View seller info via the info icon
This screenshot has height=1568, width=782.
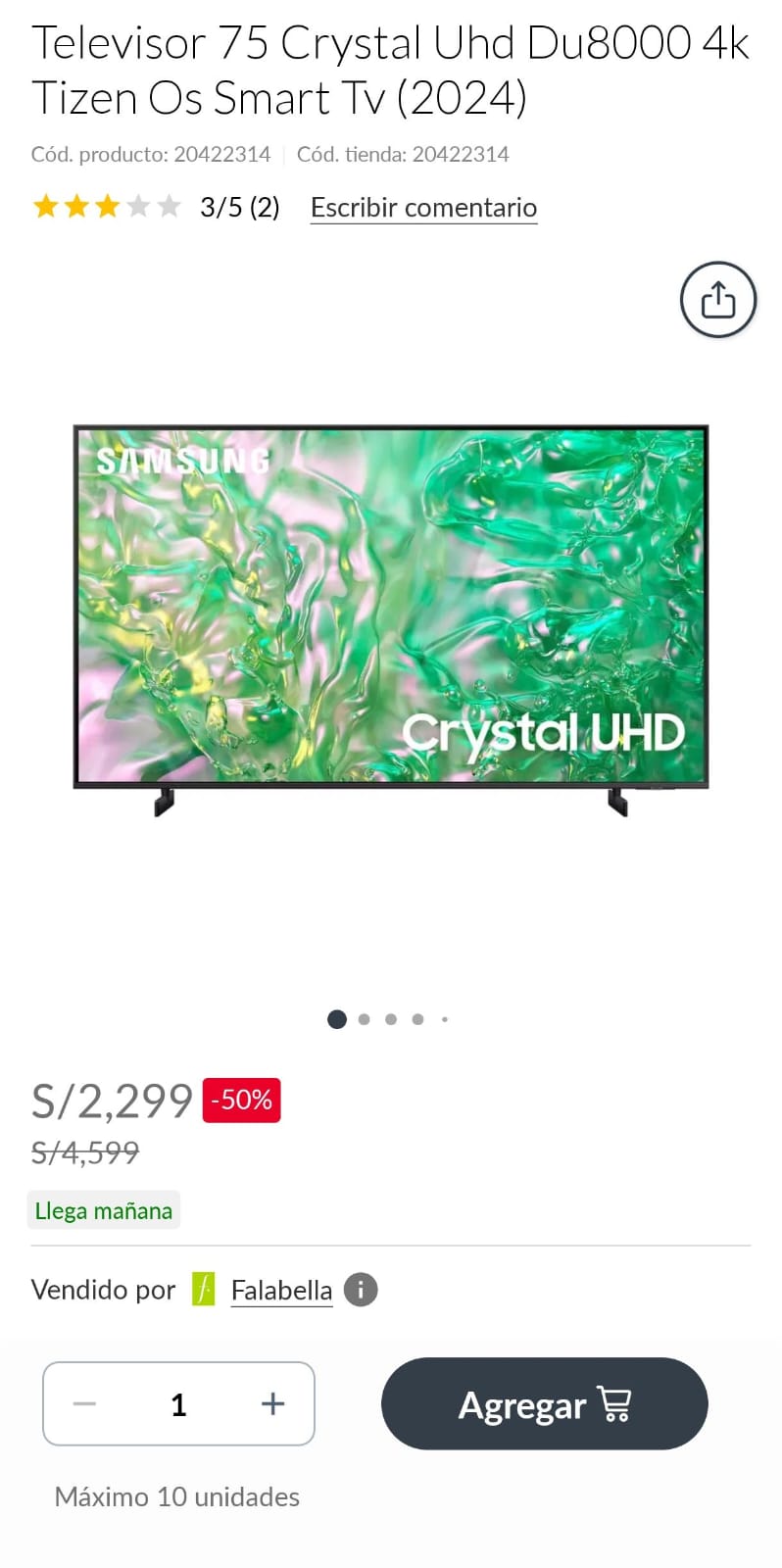(x=361, y=1290)
